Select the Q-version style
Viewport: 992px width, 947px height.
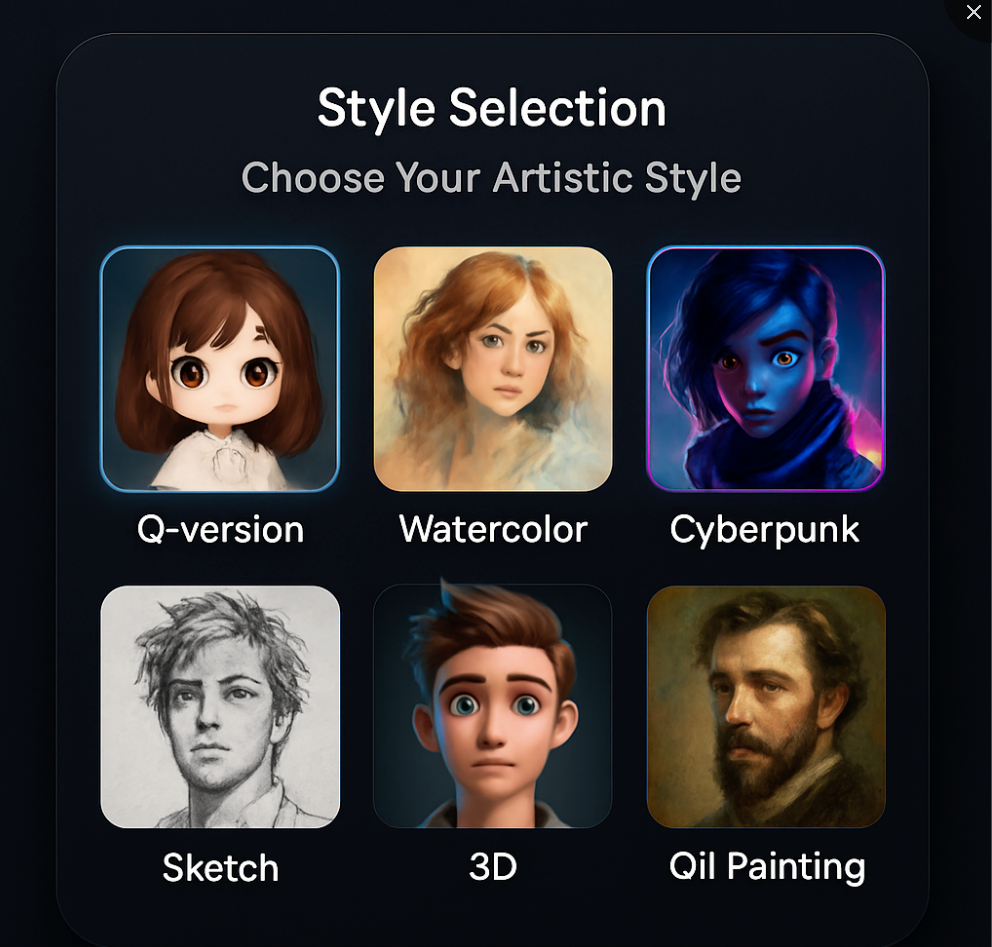point(220,369)
